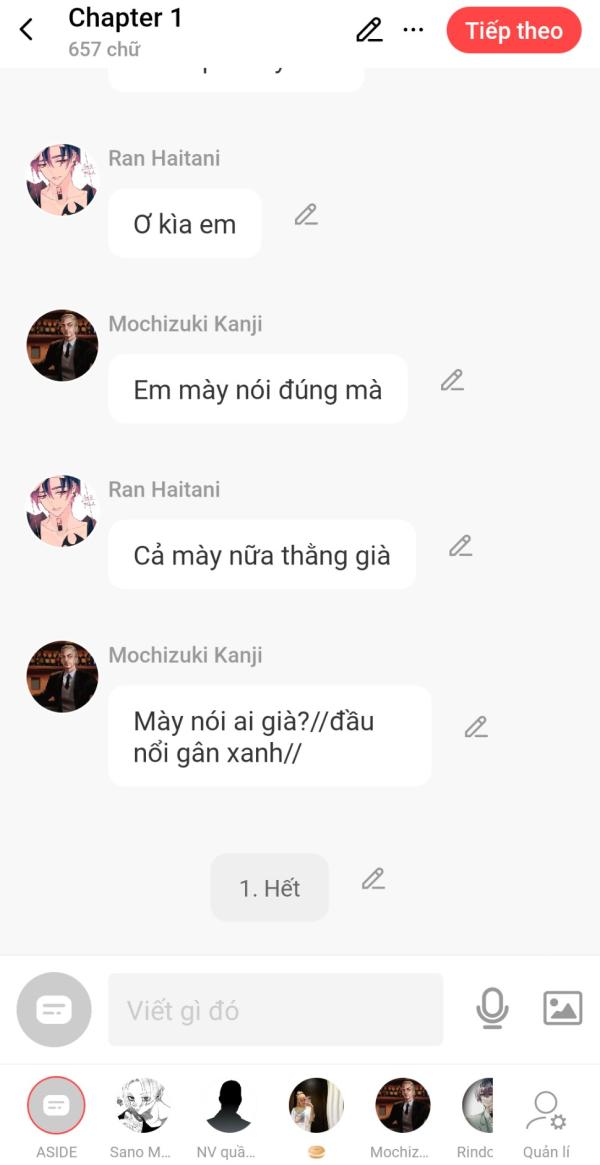
Task: Select the Mochiz... character as speaker
Action: pyautogui.click(x=402, y=1117)
